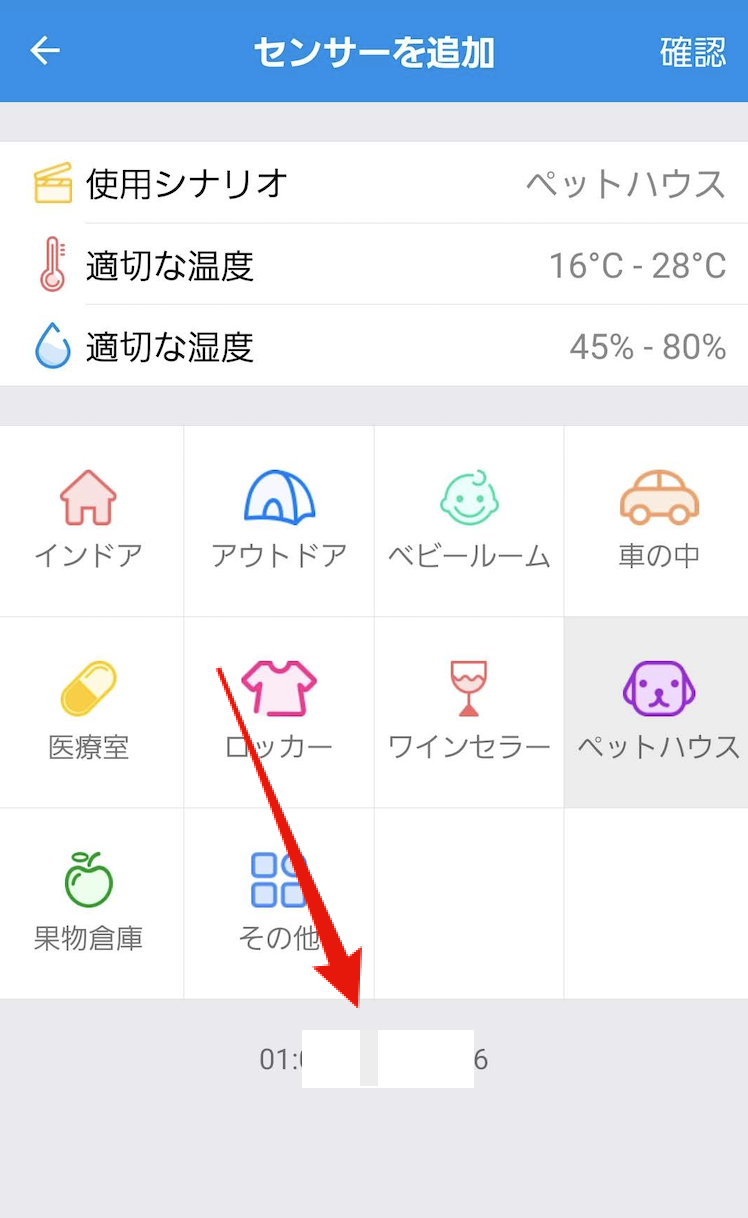Select the 車の中 scenario
The width and height of the screenshot is (748, 1218).
[658, 520]
